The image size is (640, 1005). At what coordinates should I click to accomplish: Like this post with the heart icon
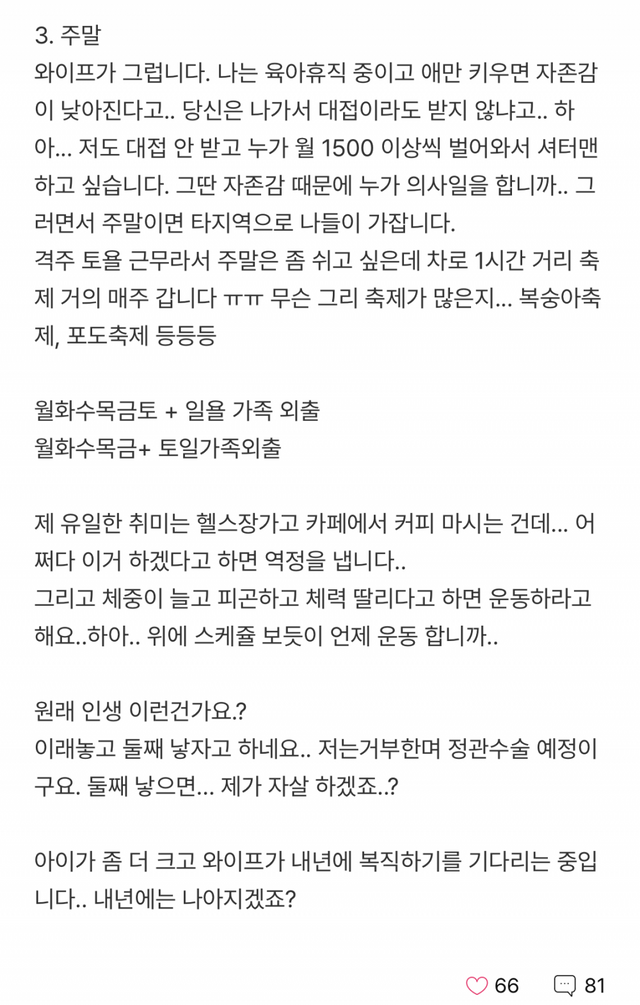point(477,984)
